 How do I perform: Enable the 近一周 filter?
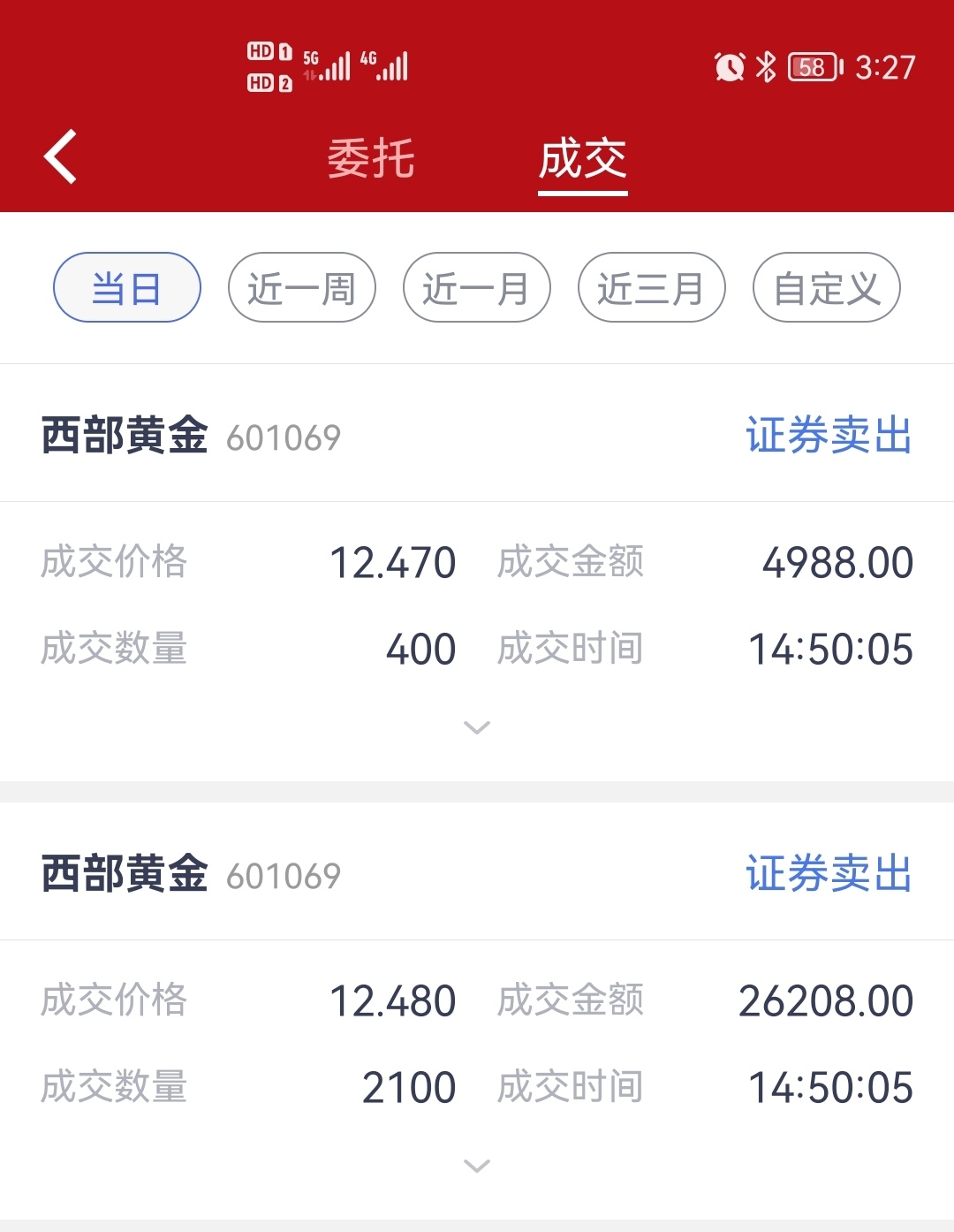click(x=301, y=287)
